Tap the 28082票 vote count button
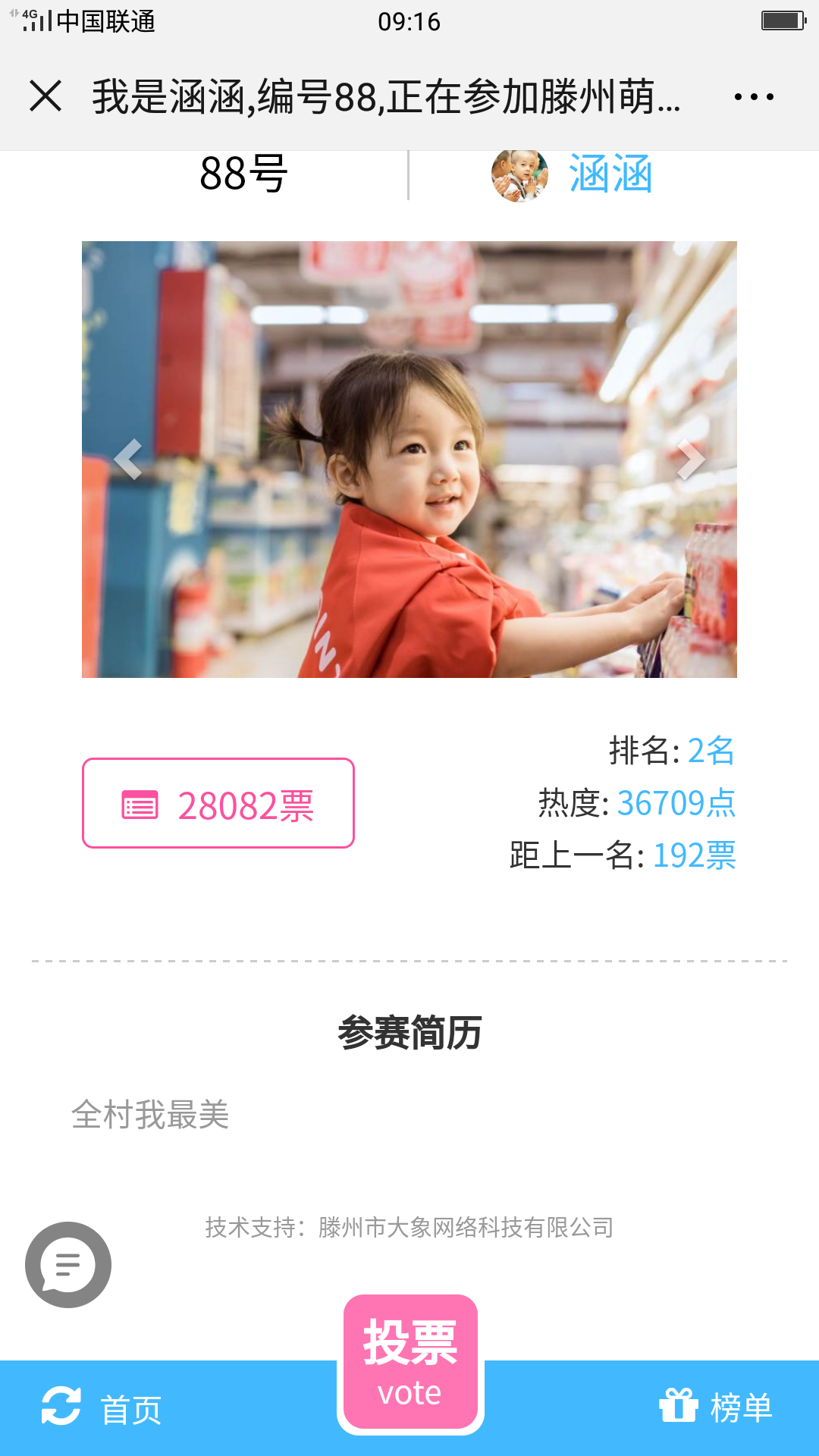 [x=218, y=803]
